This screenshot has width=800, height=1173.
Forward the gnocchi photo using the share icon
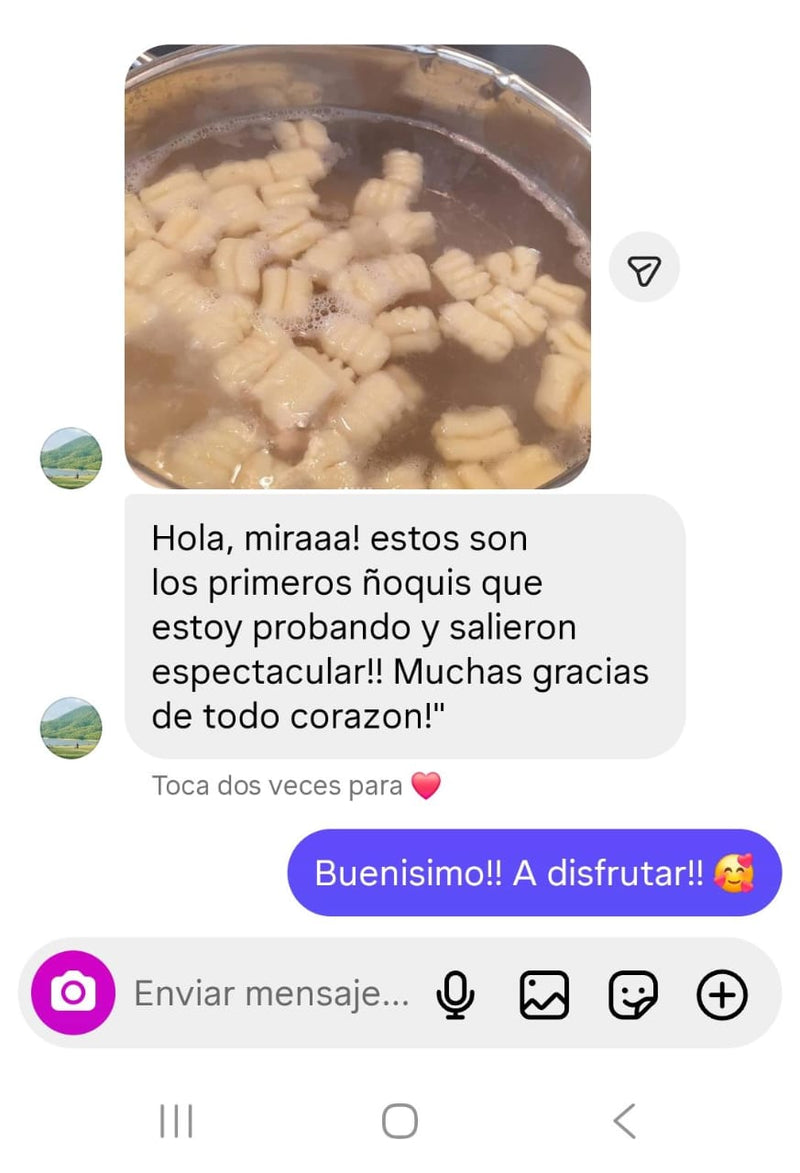[645, 265]
